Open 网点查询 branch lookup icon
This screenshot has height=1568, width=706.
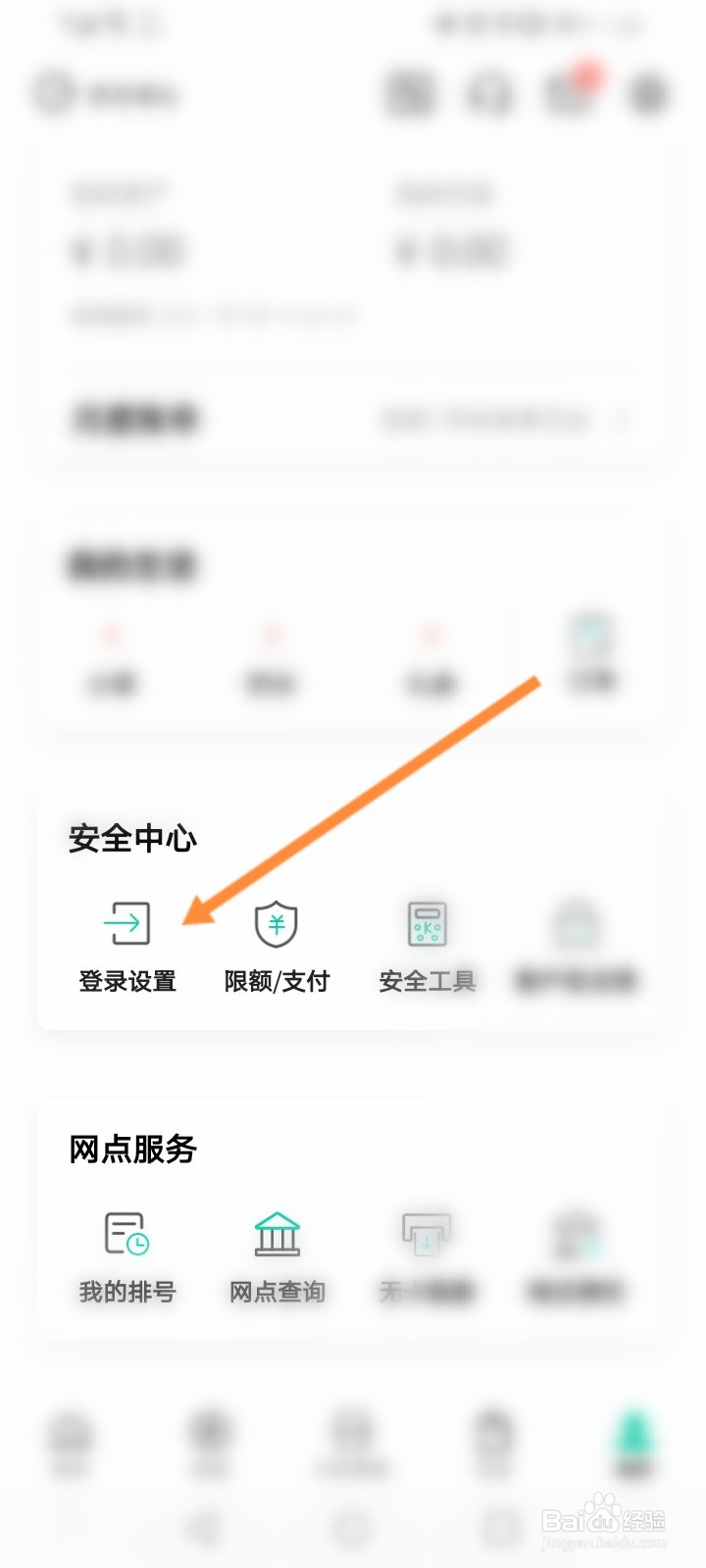(276, 1237)
